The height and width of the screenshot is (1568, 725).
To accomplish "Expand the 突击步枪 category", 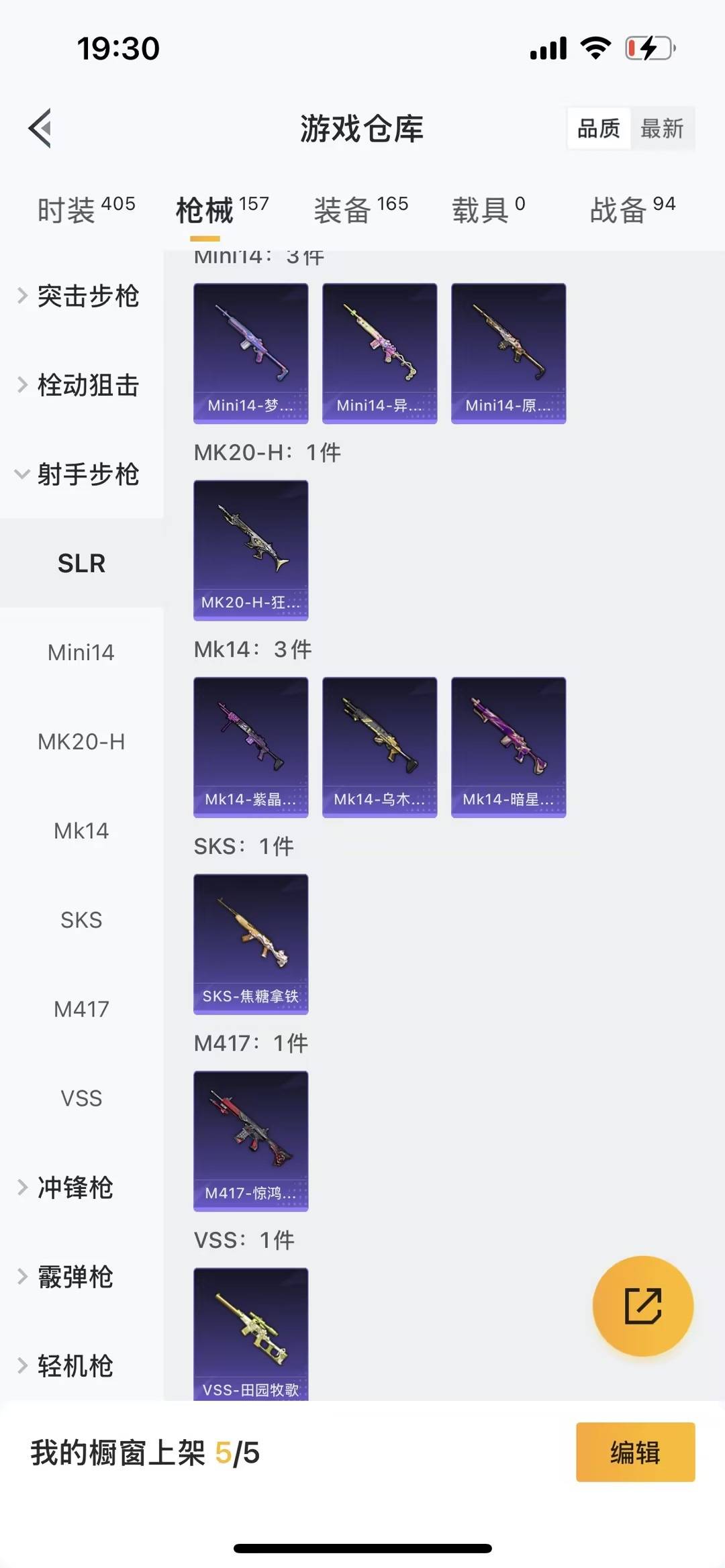I will (x=81, y=296).
